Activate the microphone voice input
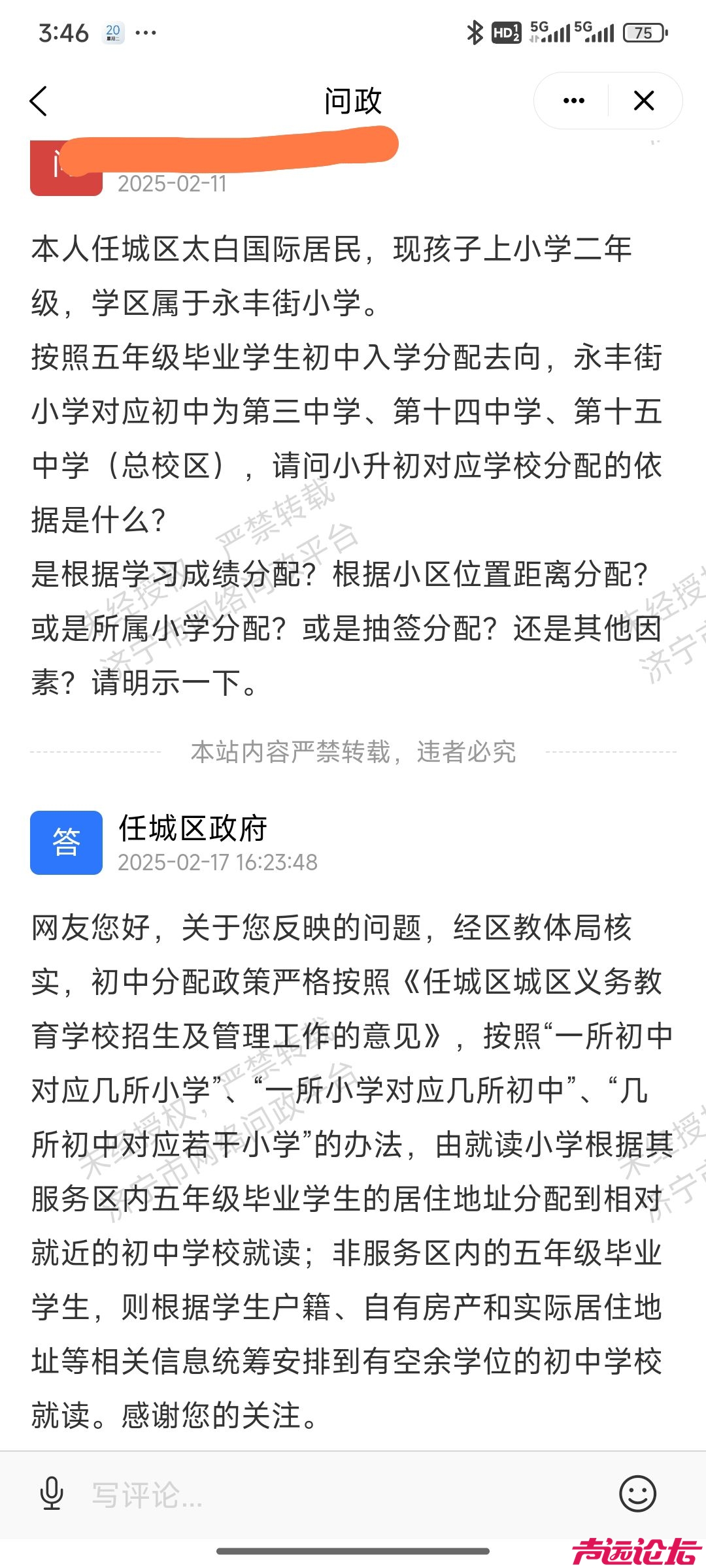 (51, 1494)
